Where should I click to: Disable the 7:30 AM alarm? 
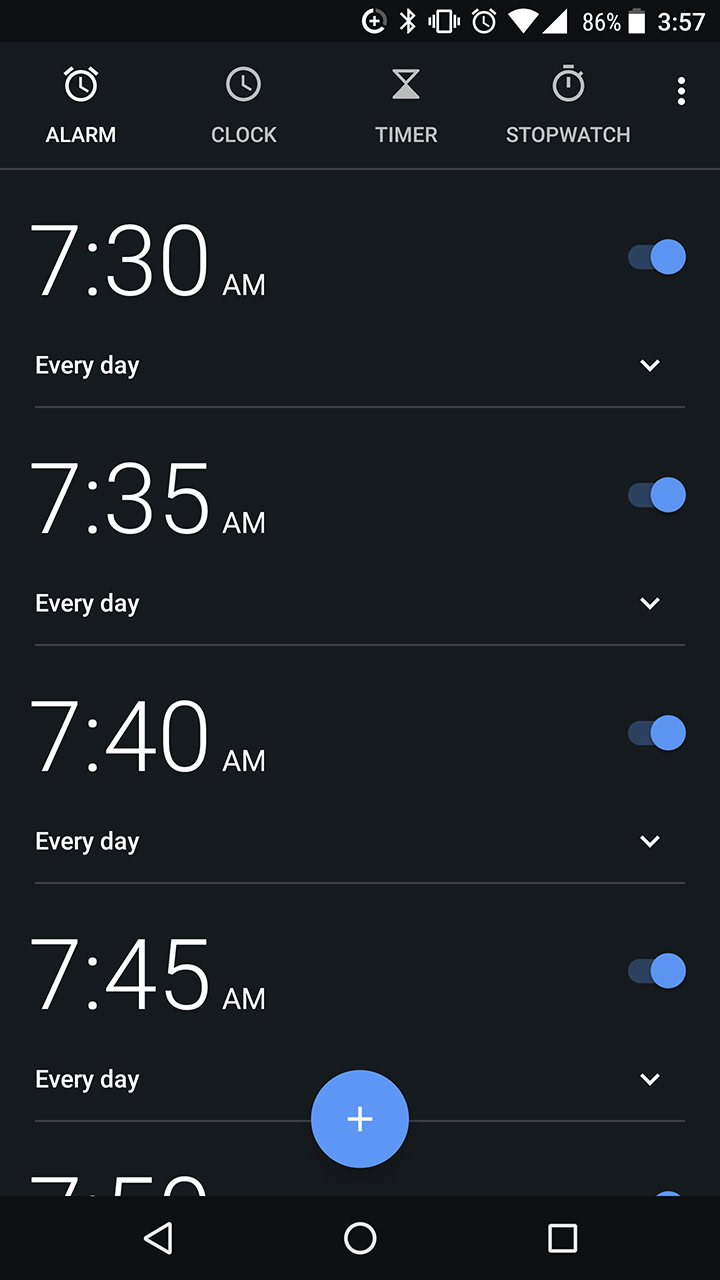coord(657,257)
